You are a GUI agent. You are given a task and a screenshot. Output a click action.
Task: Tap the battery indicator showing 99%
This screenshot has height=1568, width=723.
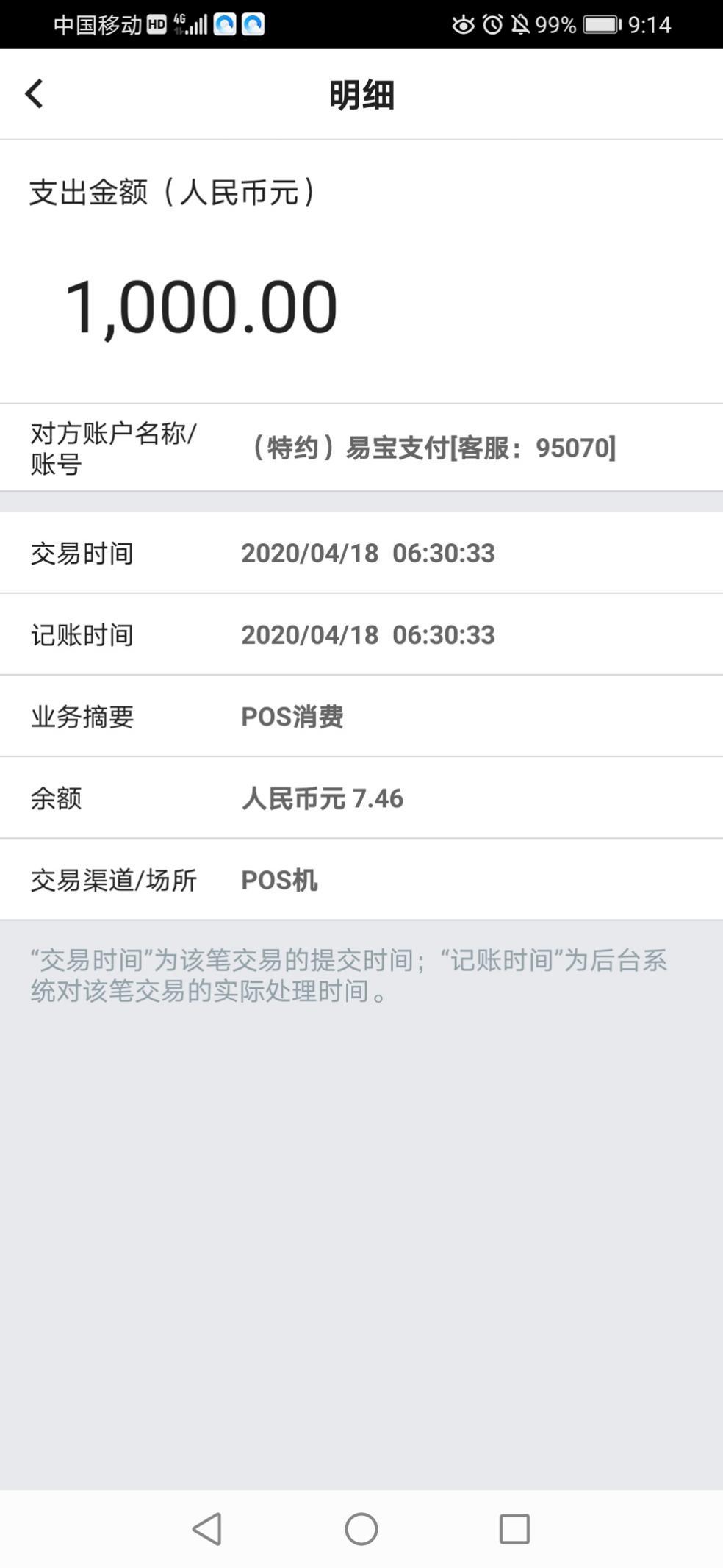point(600,23)
